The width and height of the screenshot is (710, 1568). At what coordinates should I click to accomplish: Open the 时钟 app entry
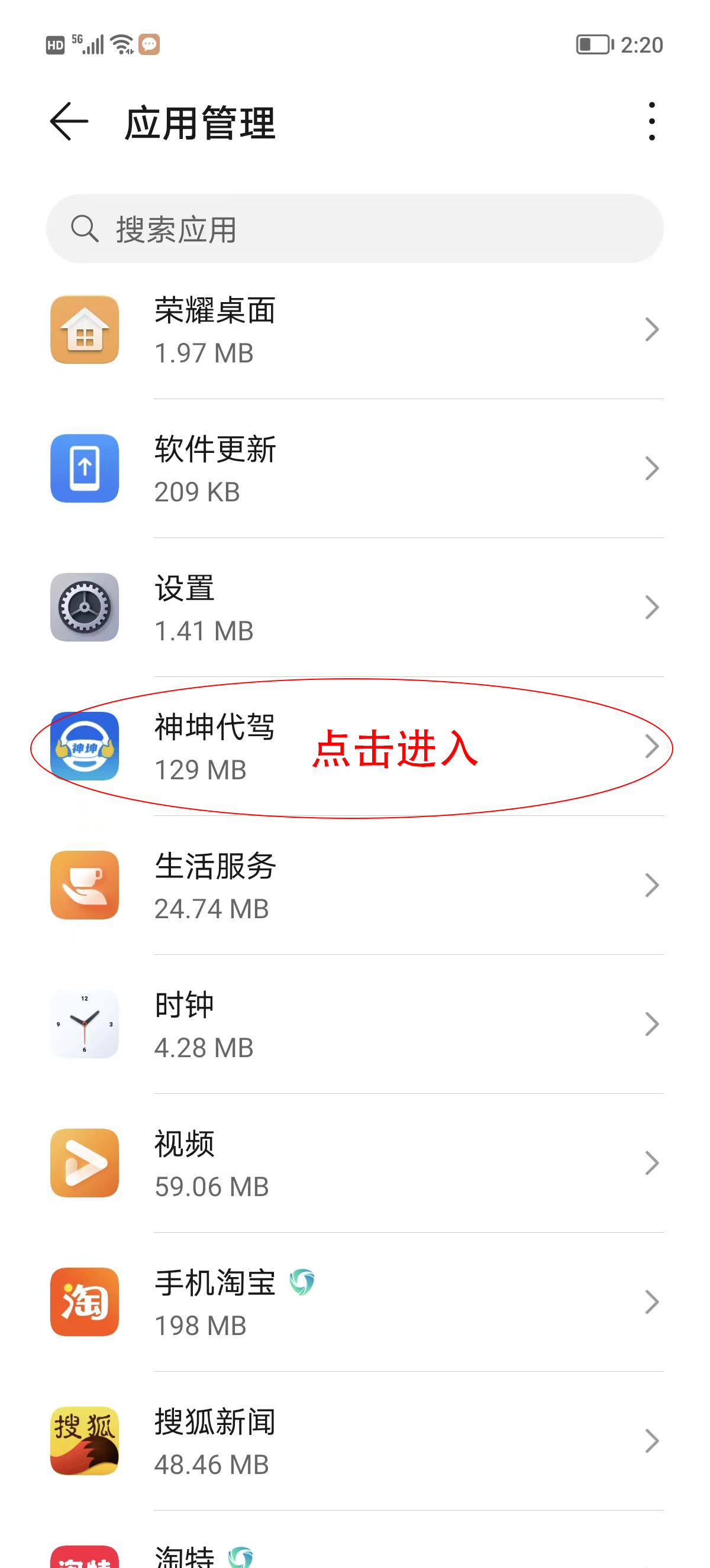[x=355, y=1025]
